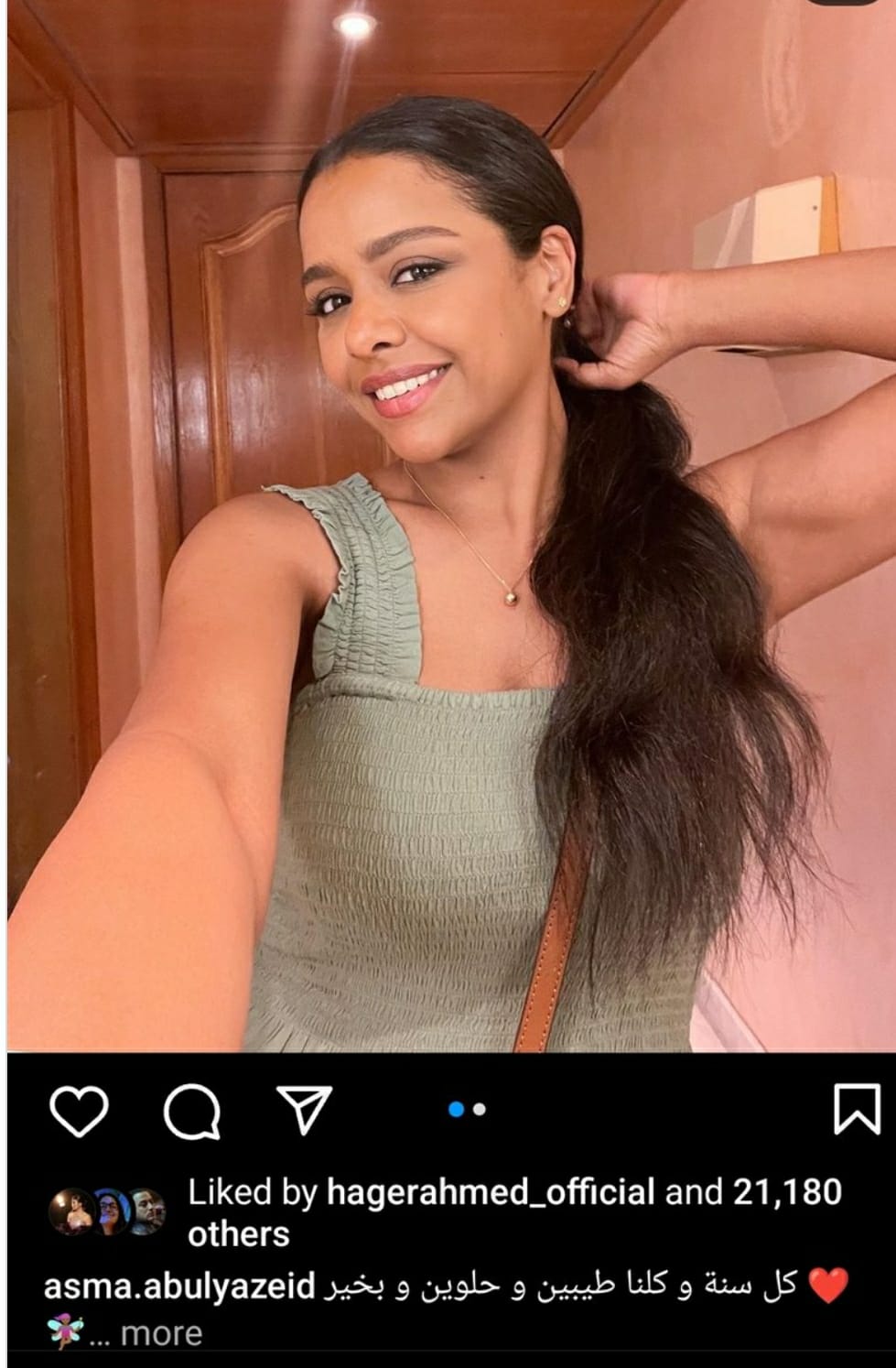Save the post with the bookmark icon
This screenshot has height=1368, width=896.
[x=856, y=1110]
